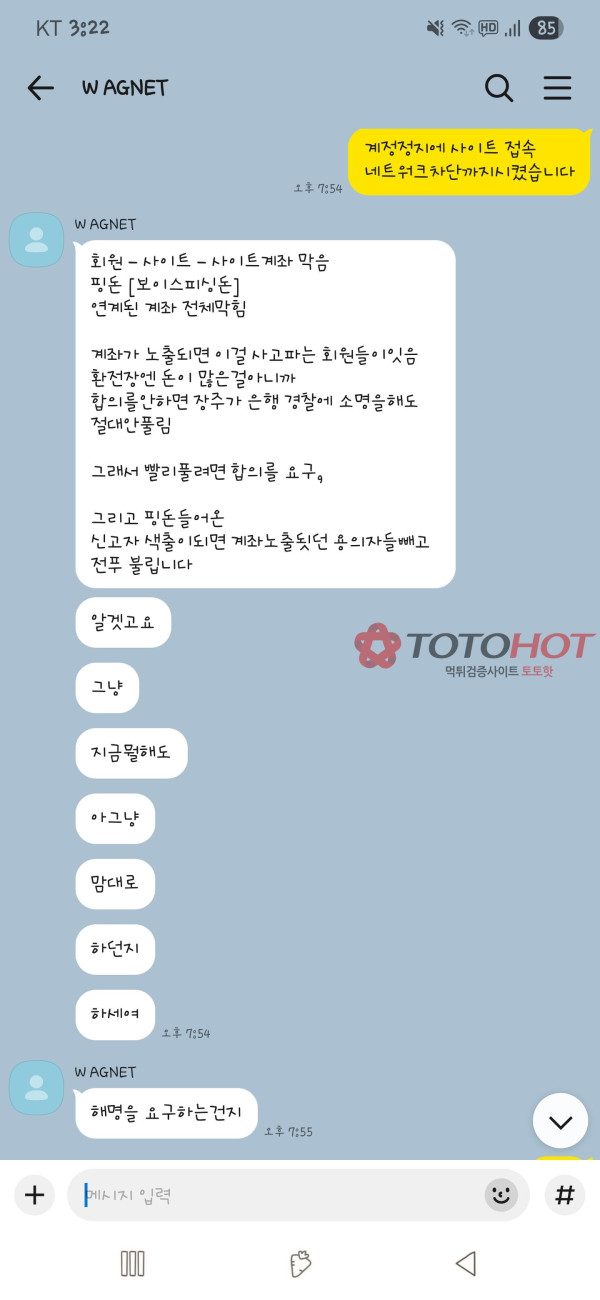The width and height of the screenshot is (600, 1300).
Task: Open the chat room hamburger menu
Action: tap(557, 88)
